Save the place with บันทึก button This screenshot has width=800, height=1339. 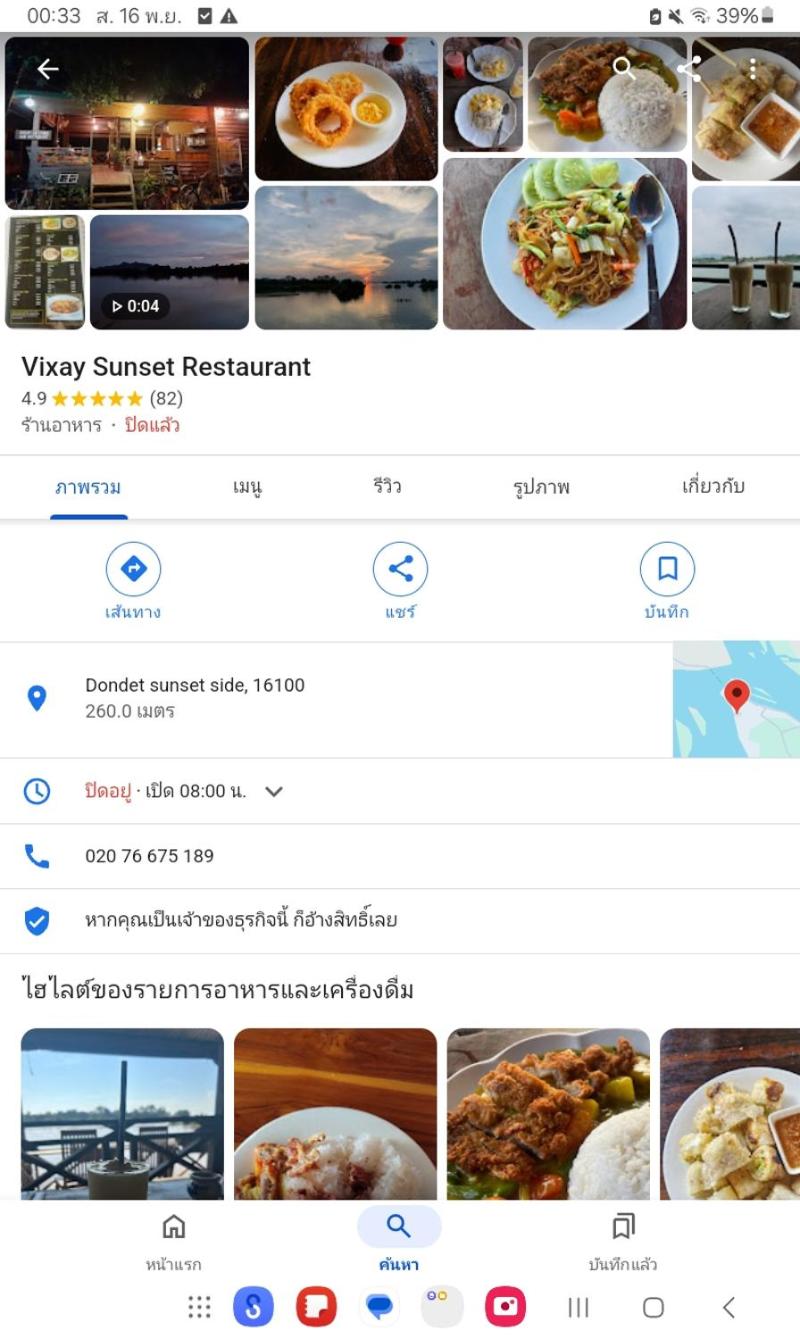click(667, 582)
